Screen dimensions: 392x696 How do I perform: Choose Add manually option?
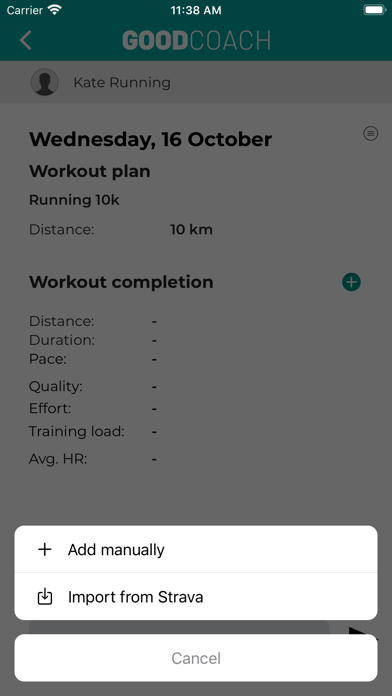(x=196, y=550)
